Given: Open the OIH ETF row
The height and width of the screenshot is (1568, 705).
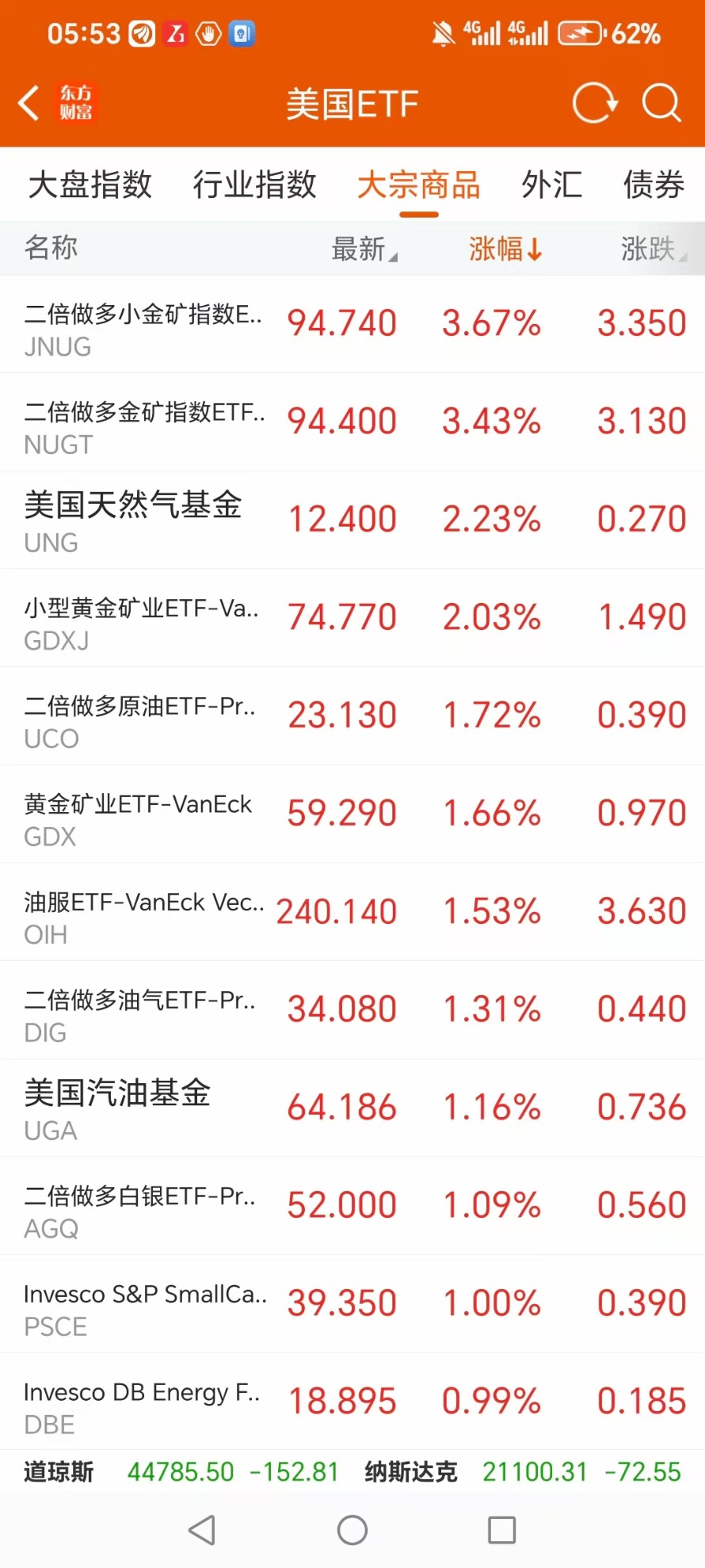Looking at the screenshot, I should [352, 912].
